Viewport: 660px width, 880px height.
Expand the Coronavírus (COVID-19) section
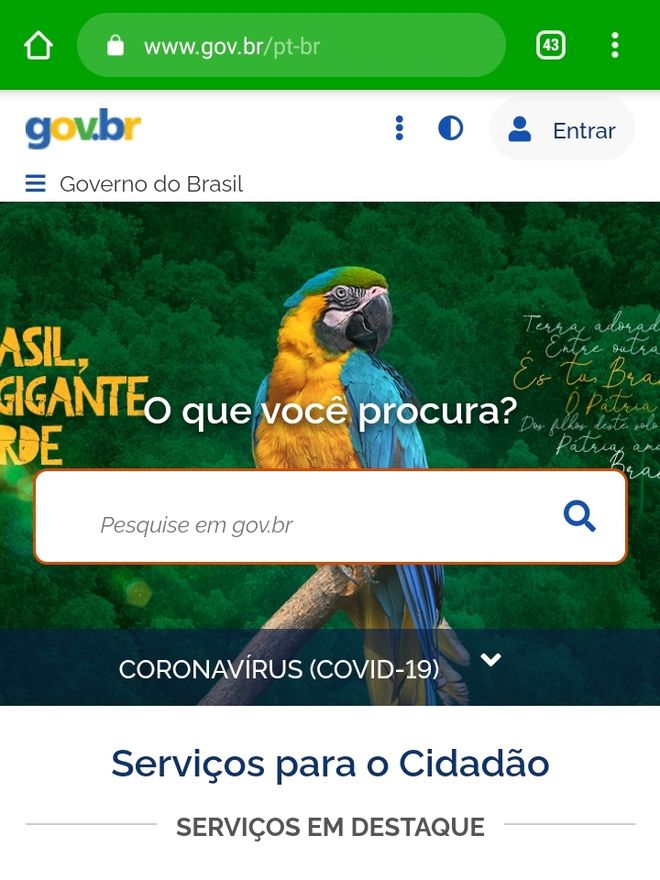coord(490,660)
